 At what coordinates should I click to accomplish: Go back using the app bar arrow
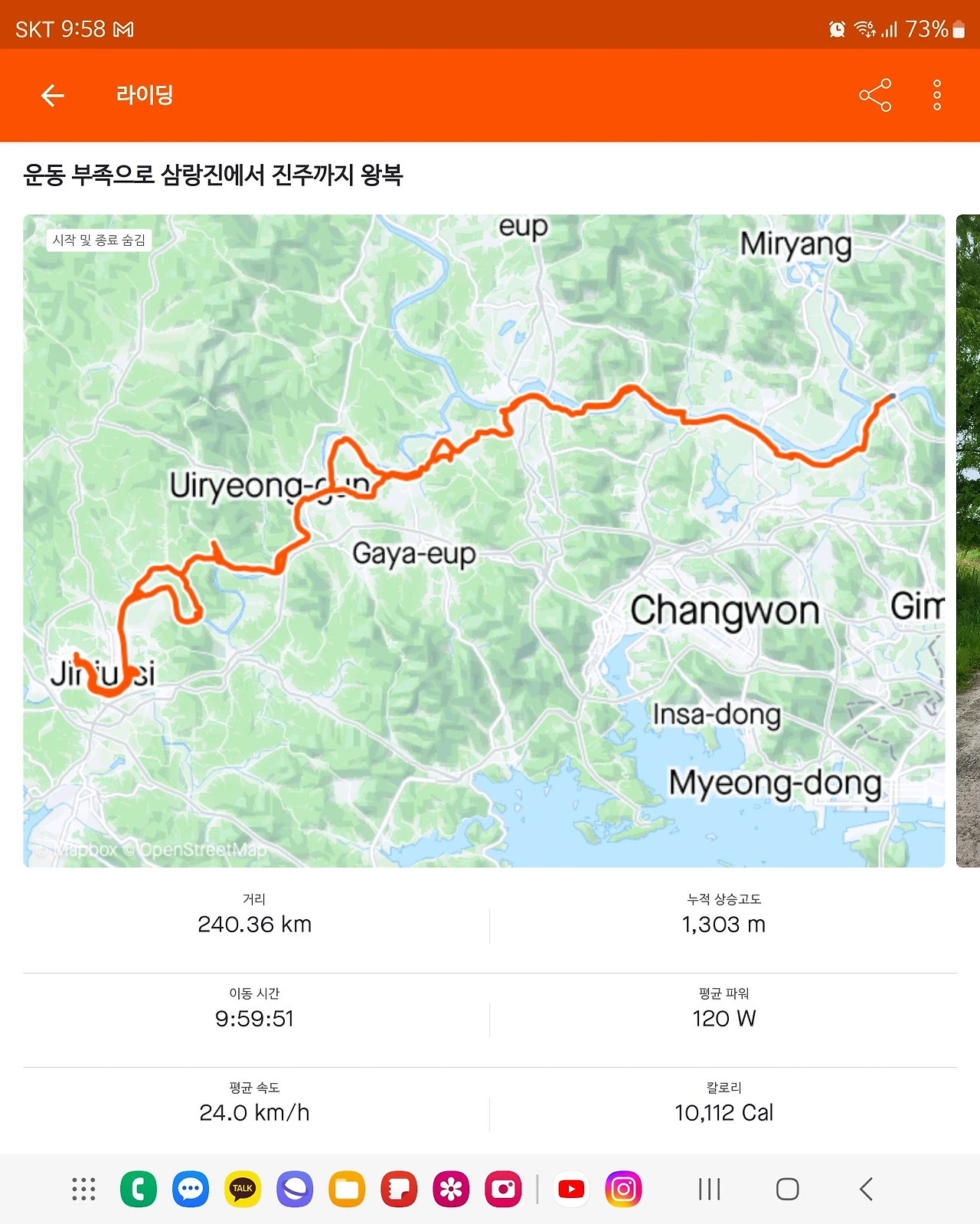pos(52,96)
